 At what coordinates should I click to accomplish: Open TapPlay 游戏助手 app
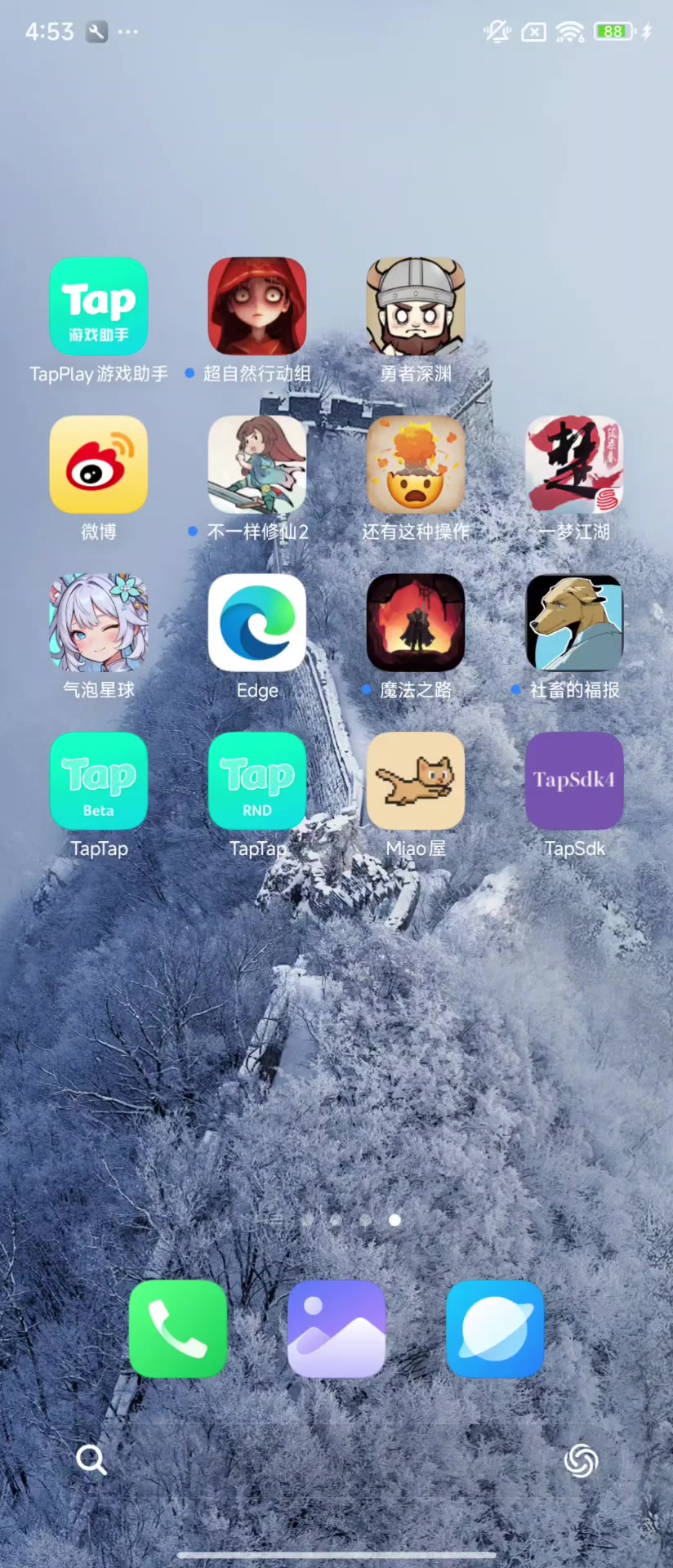pyautogui.click(x=99, y=306)
